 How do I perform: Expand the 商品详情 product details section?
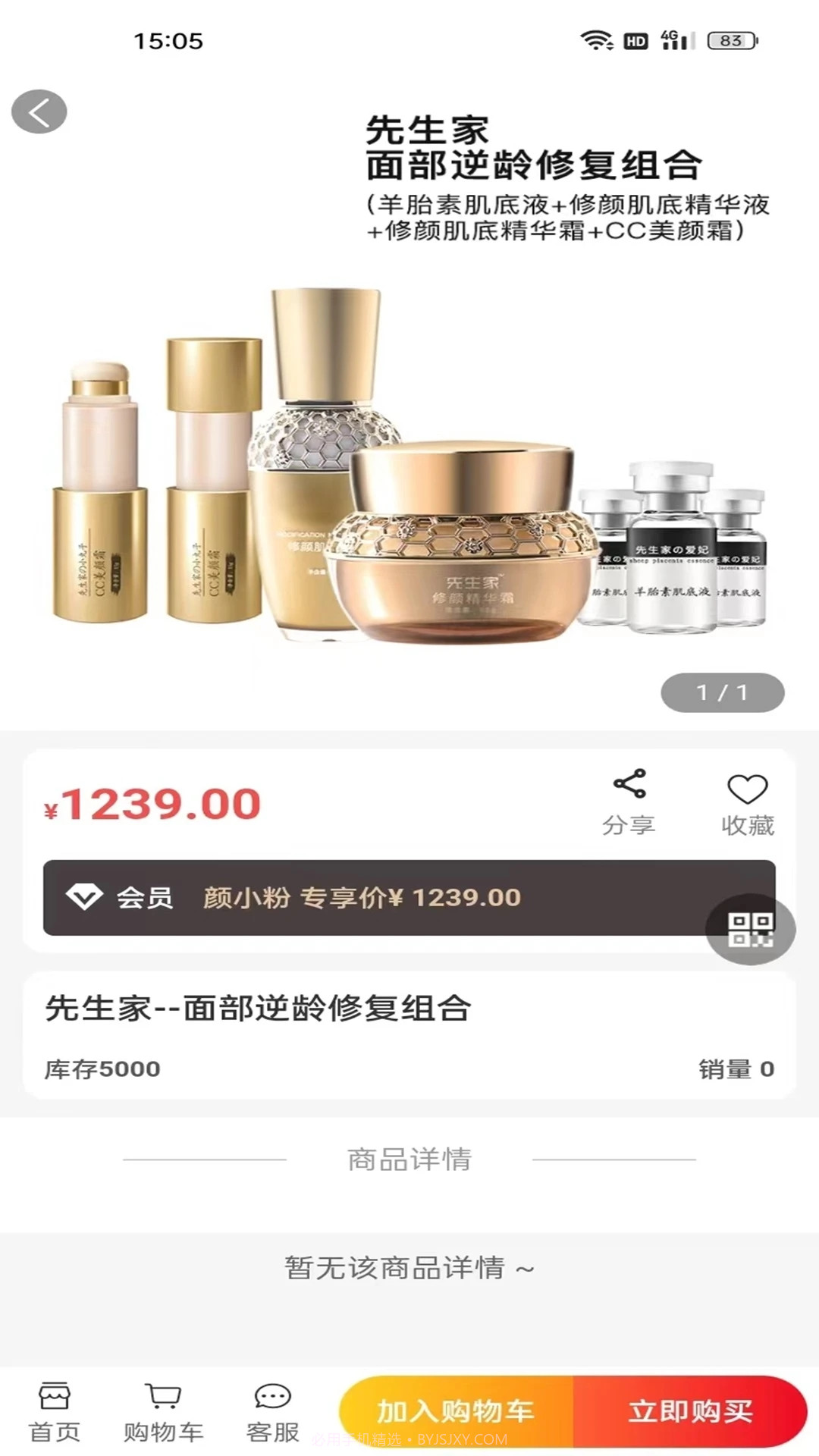tap(409, 1159)
